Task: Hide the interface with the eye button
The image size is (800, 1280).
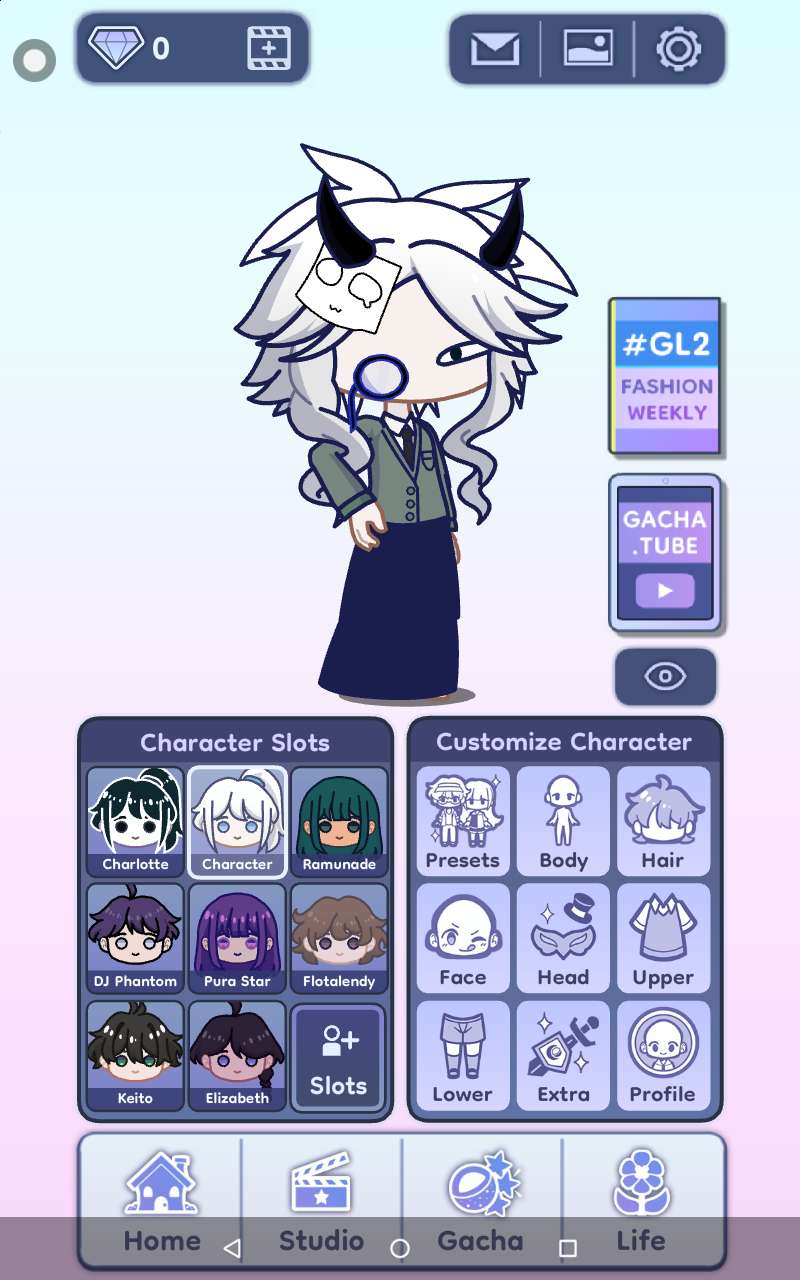Action: 665,677
